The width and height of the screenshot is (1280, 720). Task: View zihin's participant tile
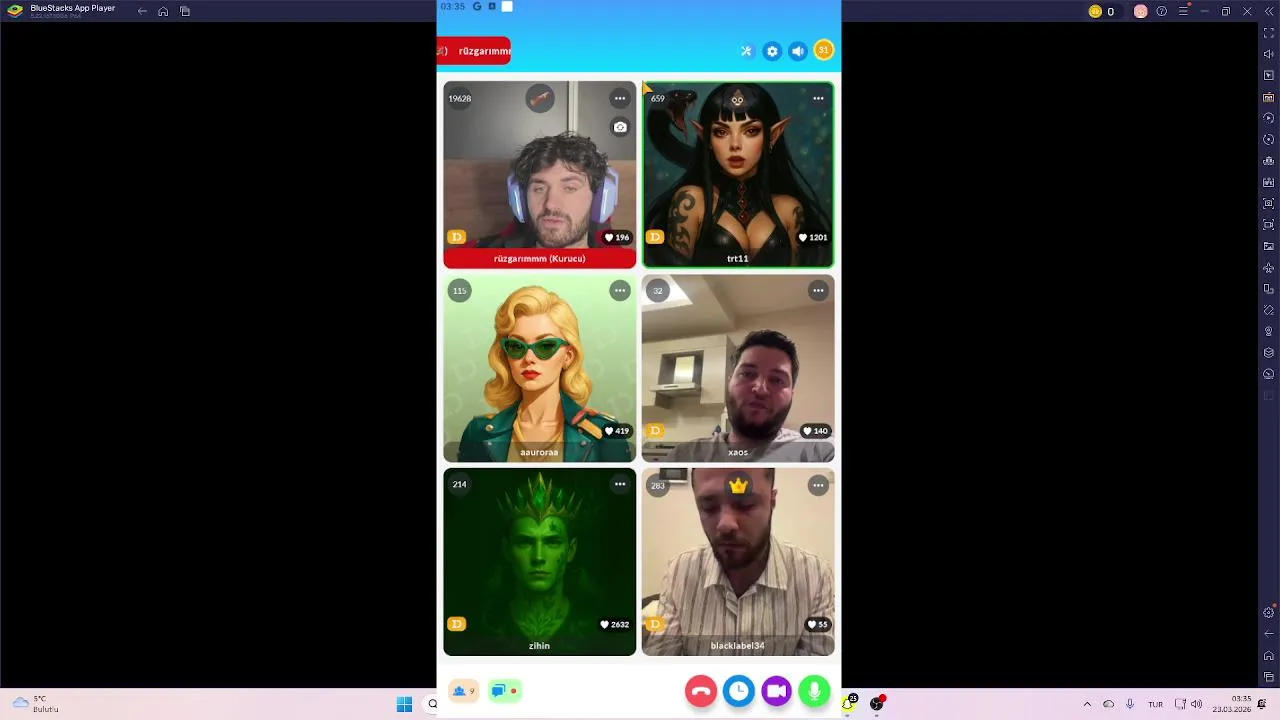[x=539, y=560]
